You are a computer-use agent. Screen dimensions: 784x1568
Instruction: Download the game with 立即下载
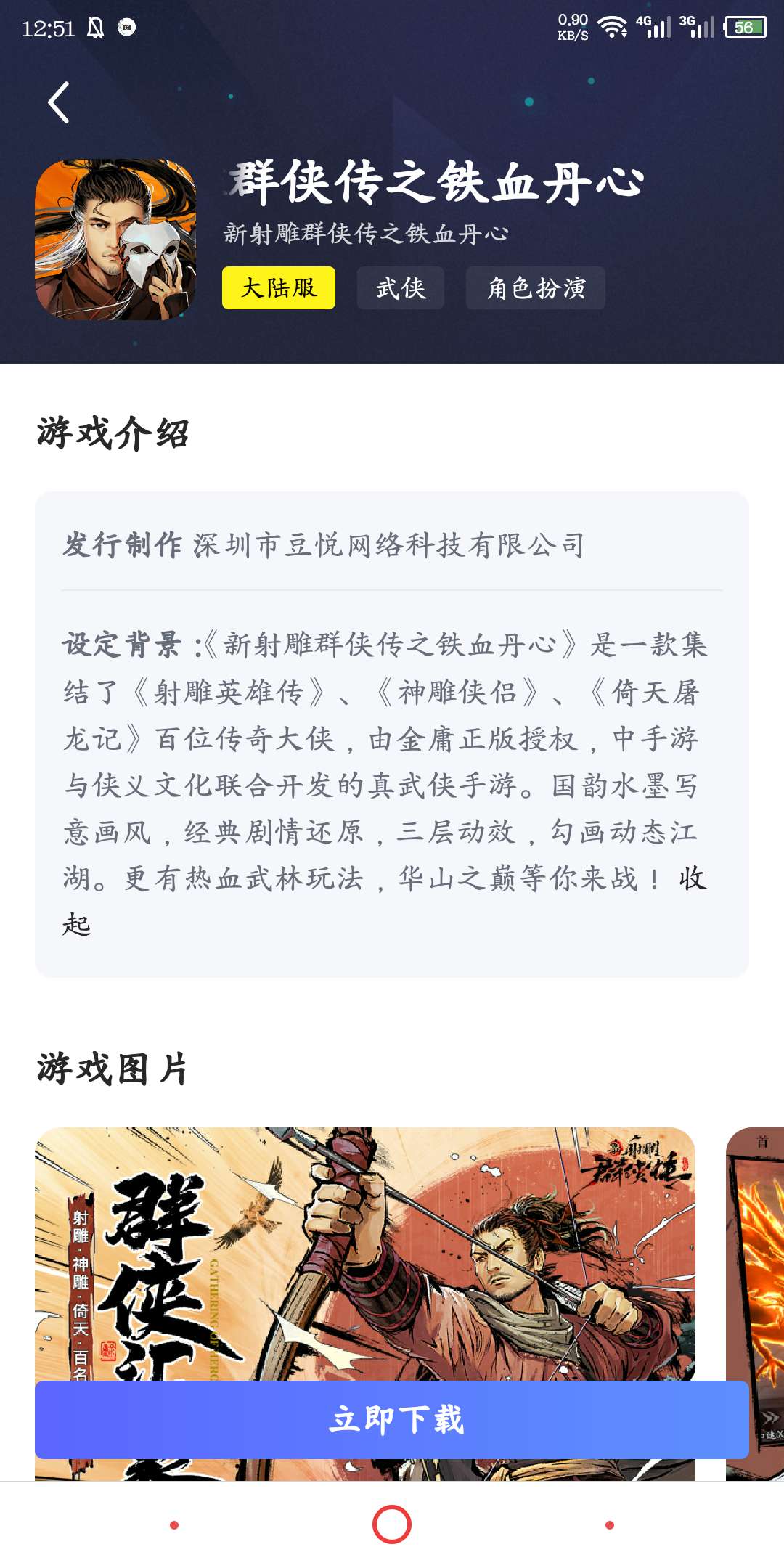[x=392, y=1419]
